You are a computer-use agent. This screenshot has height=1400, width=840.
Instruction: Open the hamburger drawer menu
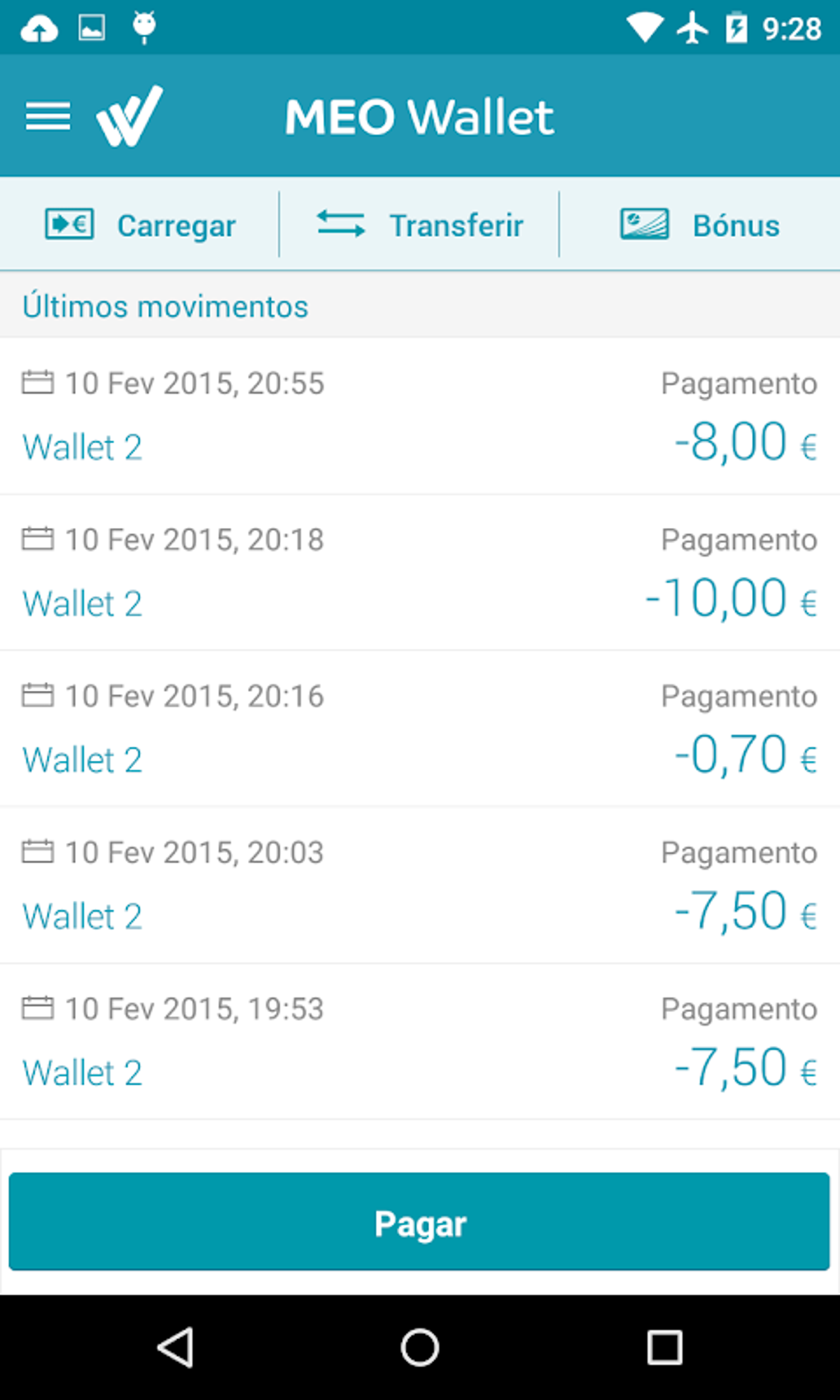(x=48, y=116)
